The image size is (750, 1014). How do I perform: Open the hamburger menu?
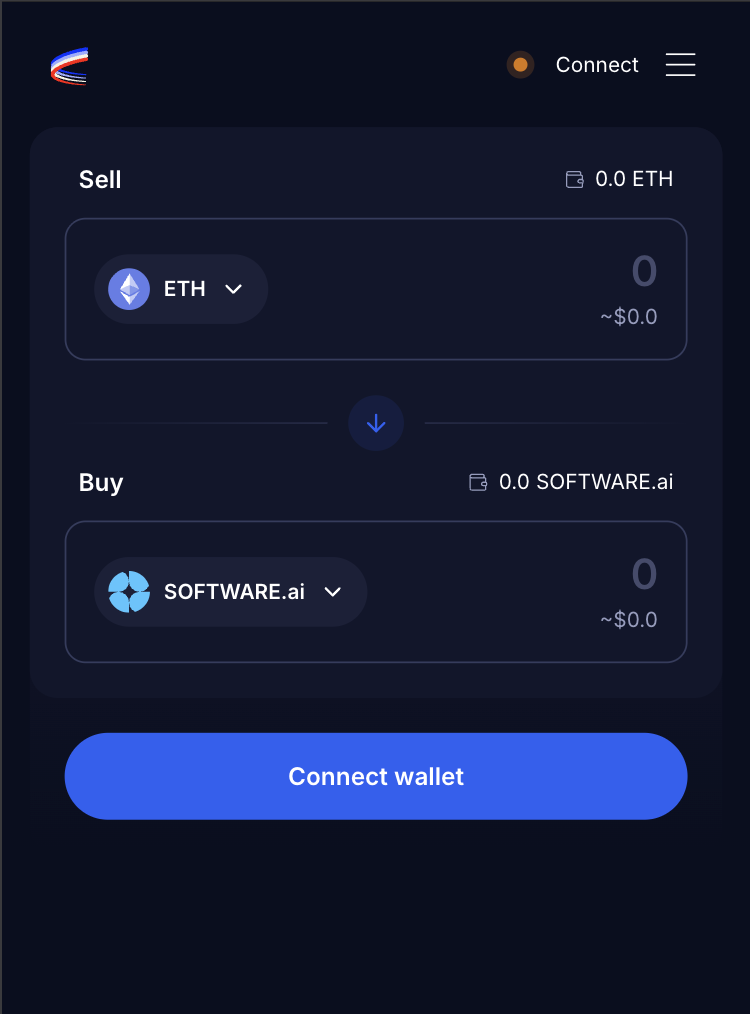(680, 65)
